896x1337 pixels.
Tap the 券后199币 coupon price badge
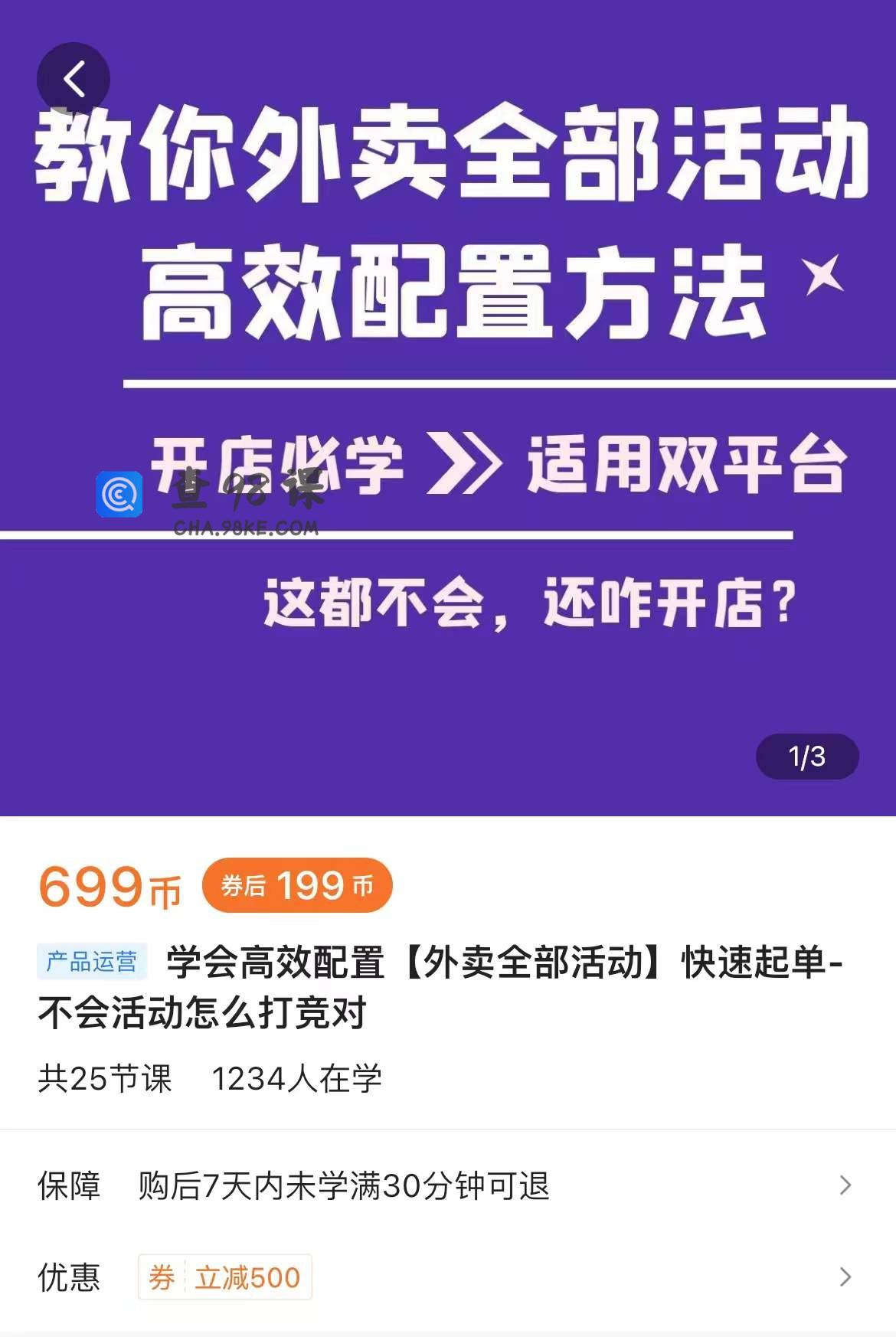297,886
